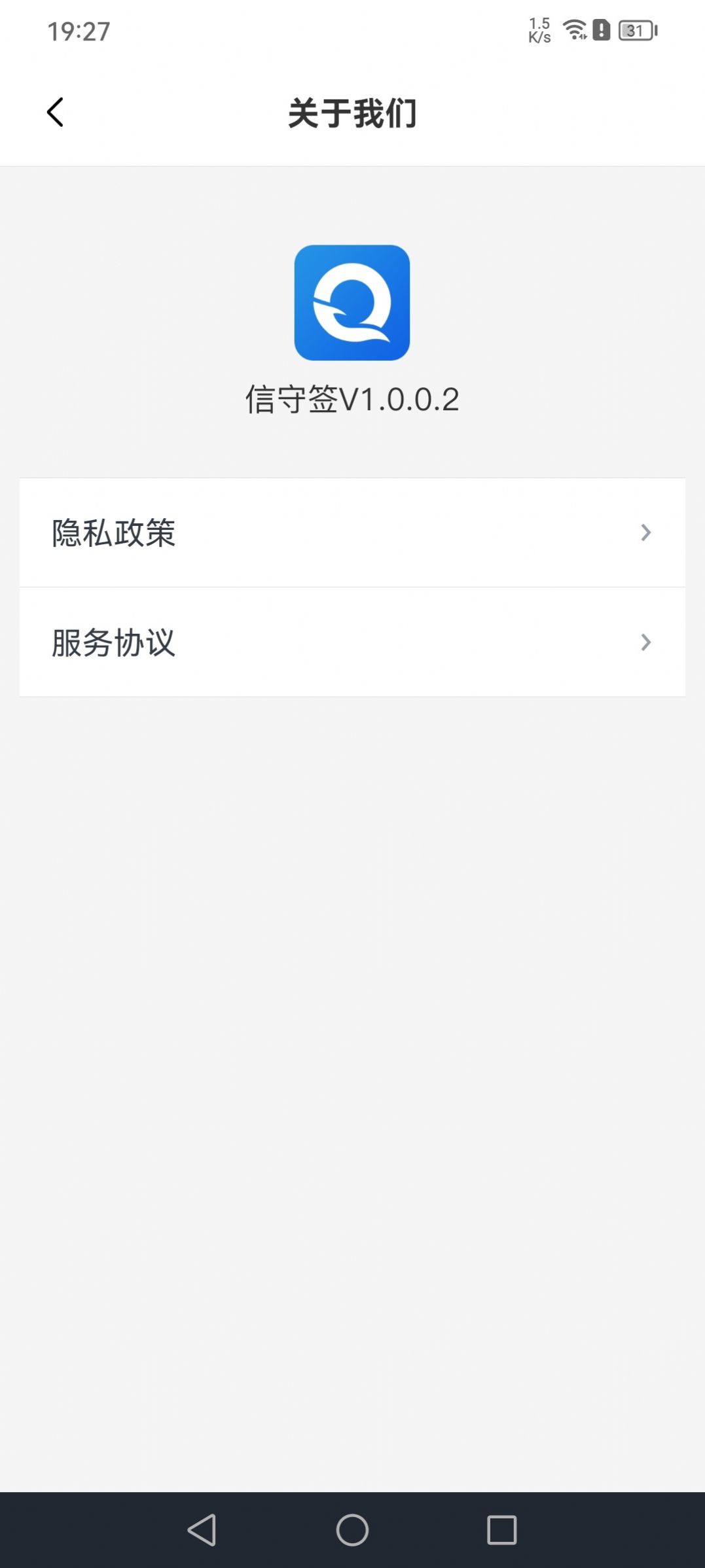Go back from the 关于我们 page
The height and width of the screenshot is (1568, 705).
(x=55, y=113)
